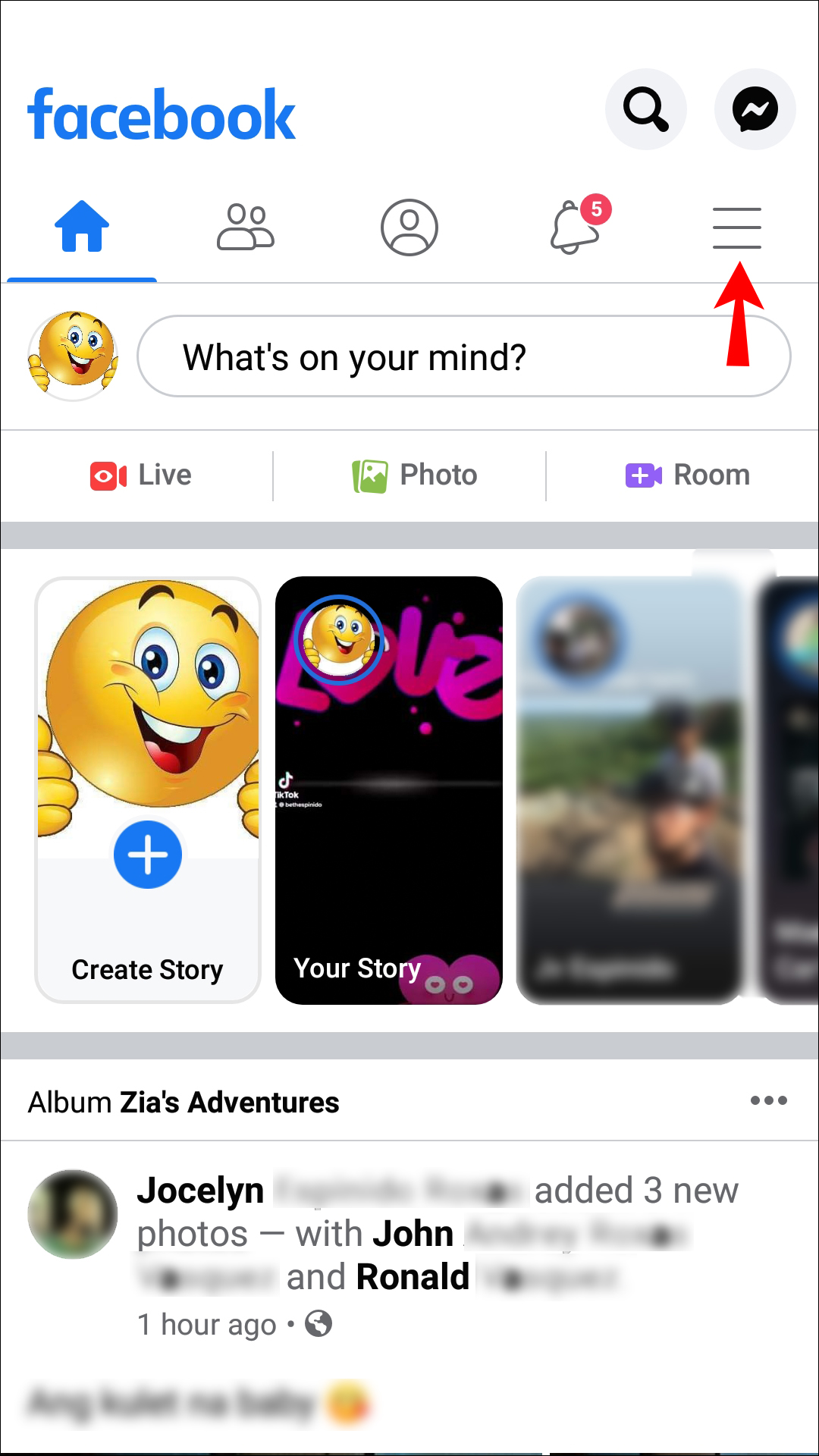Click the globe privacy icon on Jocelyn's post
The image size is (819, 1456).
tap(318, 1323)
